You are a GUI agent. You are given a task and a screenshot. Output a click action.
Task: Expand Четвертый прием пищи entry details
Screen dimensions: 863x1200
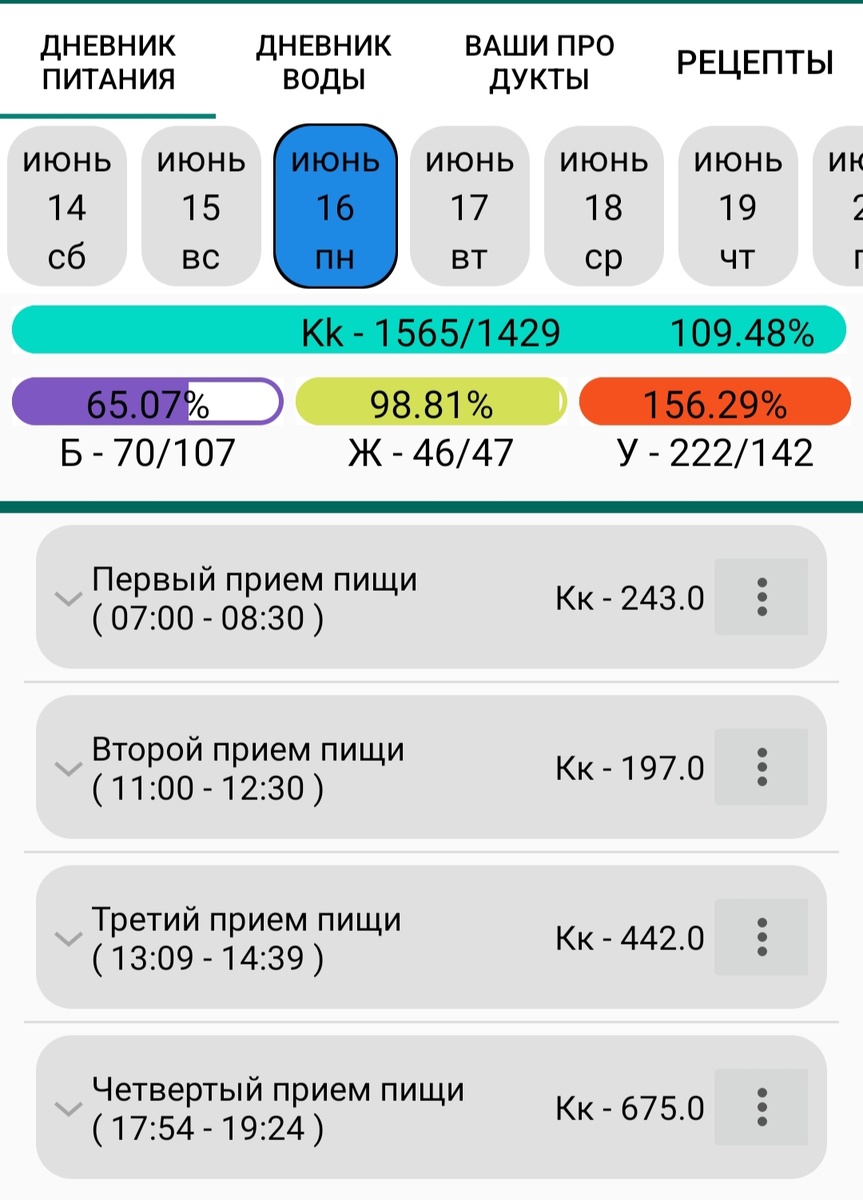(x=68, y=1107)
